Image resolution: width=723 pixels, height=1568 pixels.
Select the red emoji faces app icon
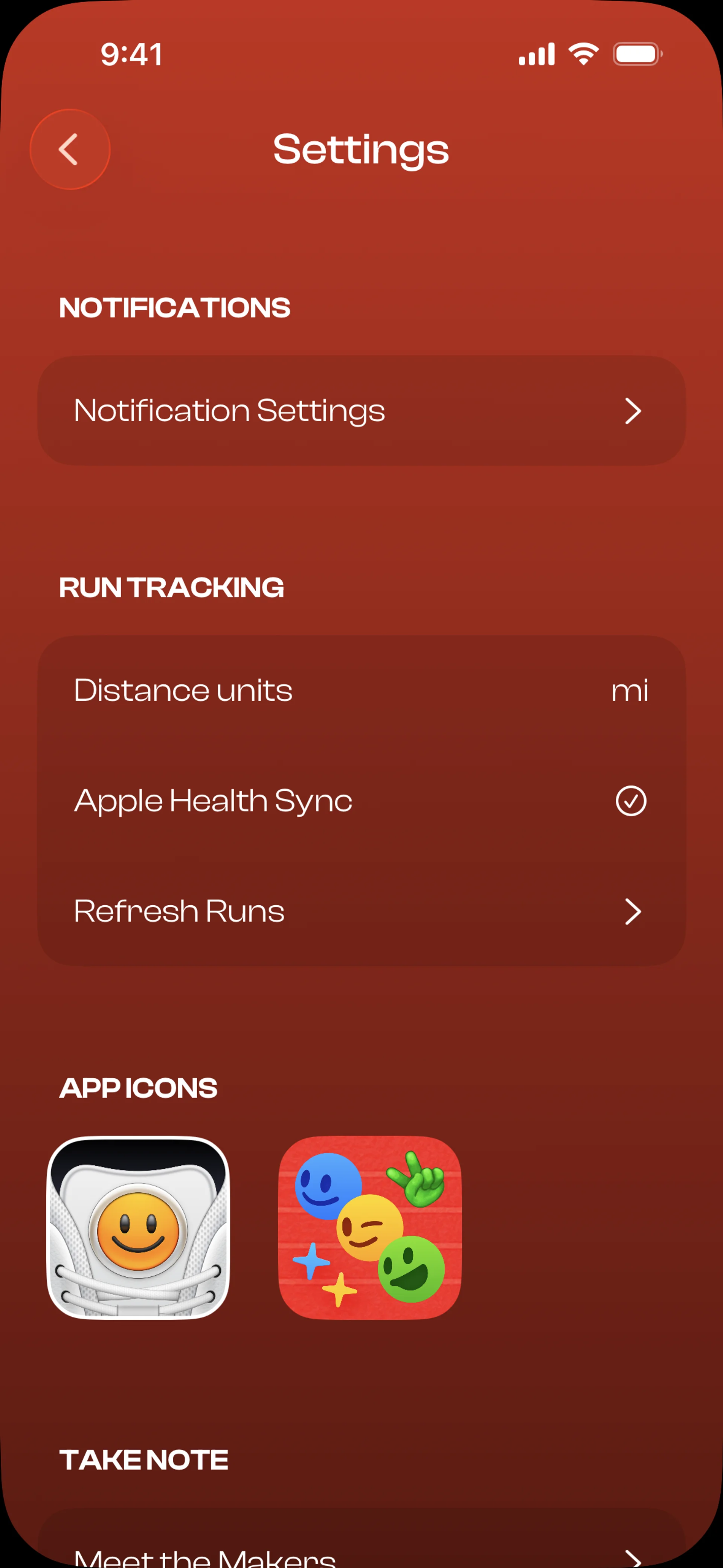click(369, 1227)
